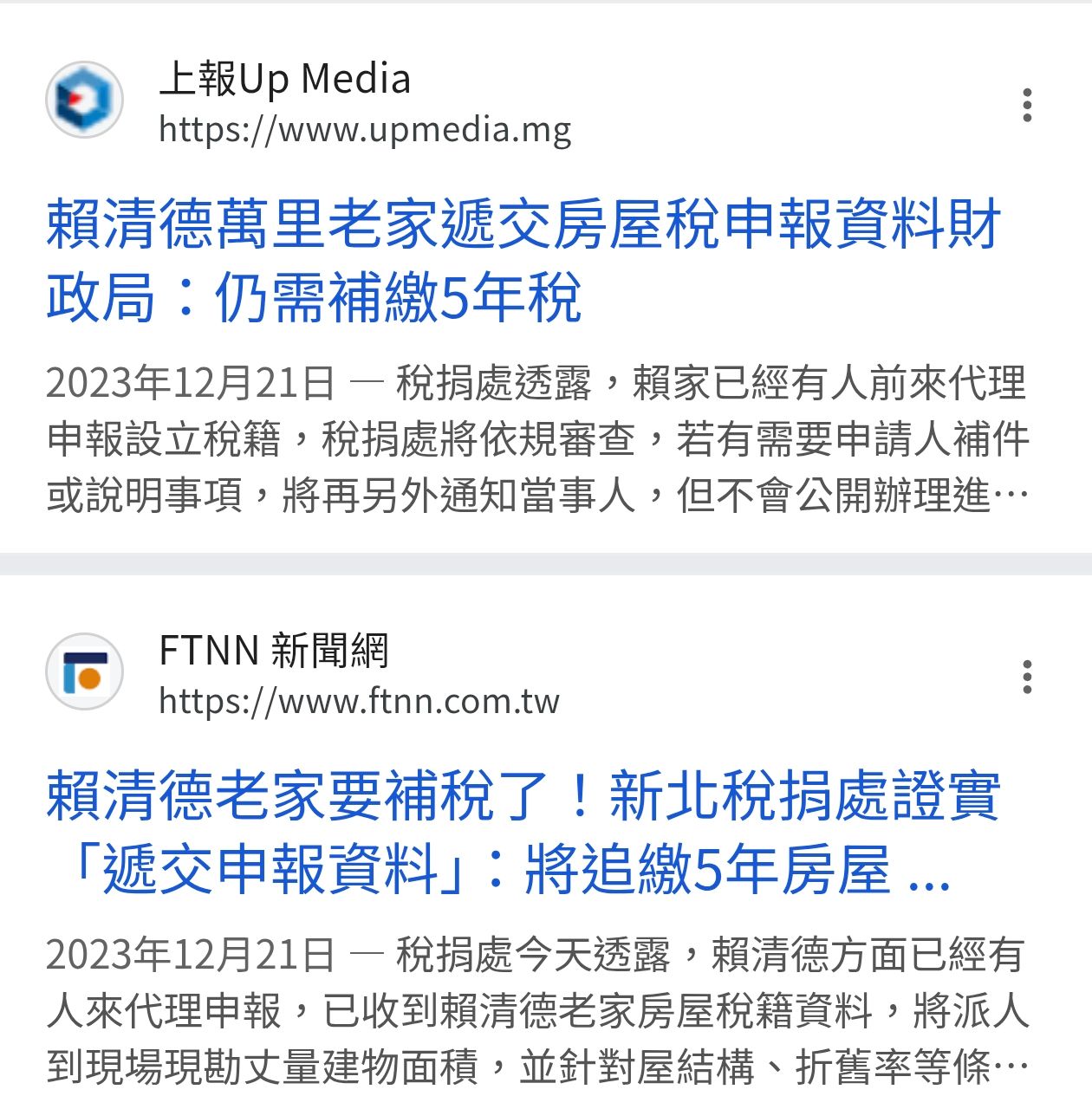Open overflow menu for the 上報Up Media result
Screen dimensions: 1092x1109
tap(1027, 105)
